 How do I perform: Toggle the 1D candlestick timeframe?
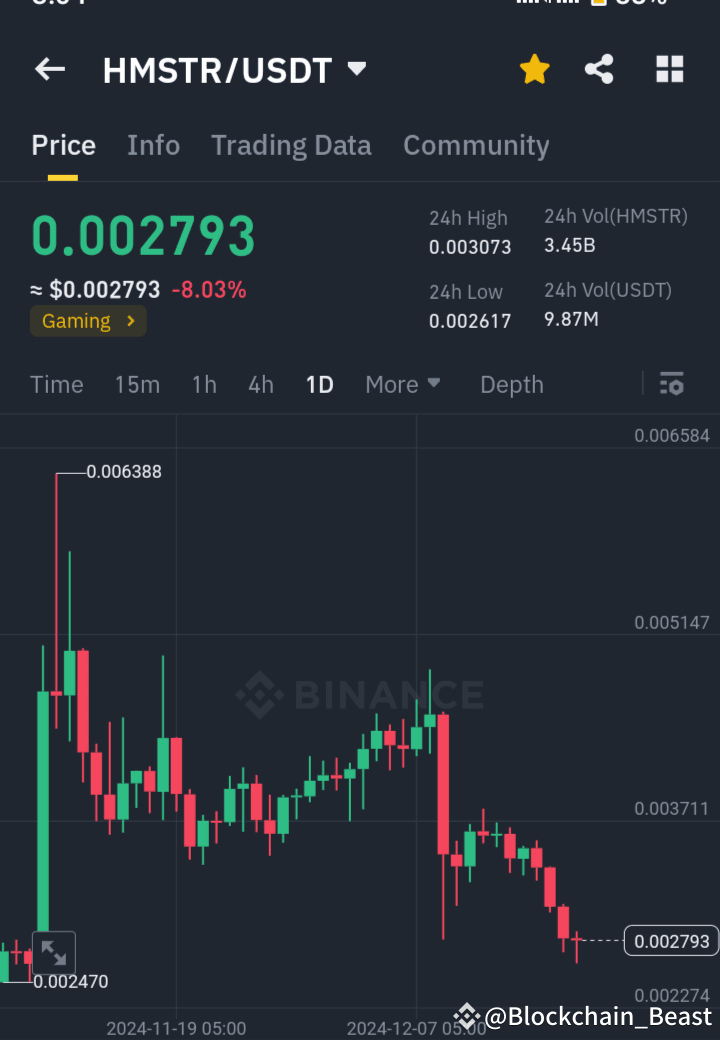pyautogui.click(x=319, y=384)
